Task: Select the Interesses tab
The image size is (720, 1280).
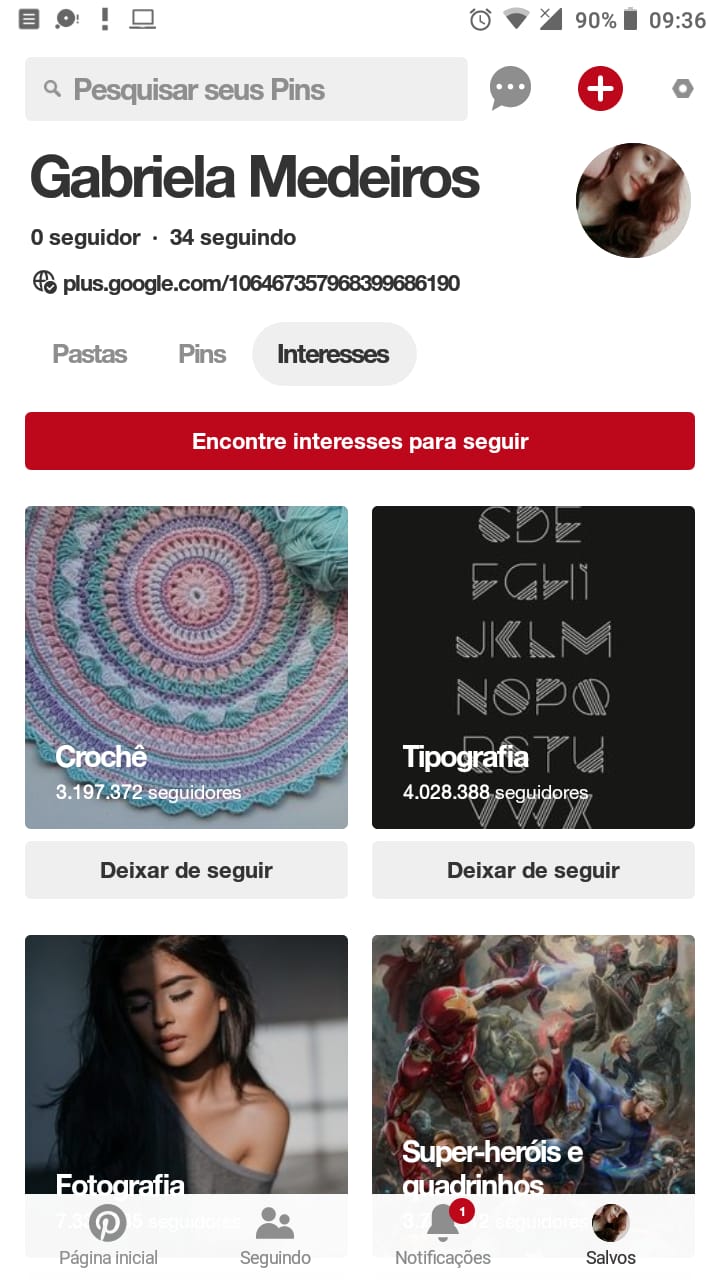Action: (x=334, y=354)
